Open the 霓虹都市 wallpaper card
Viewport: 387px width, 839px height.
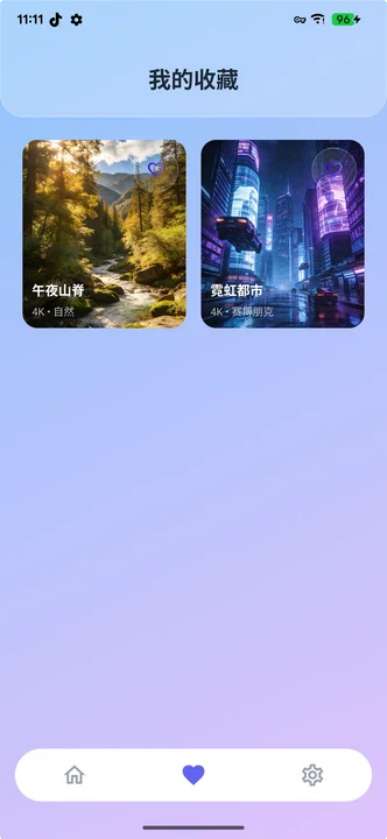click(x=283, y=234)
